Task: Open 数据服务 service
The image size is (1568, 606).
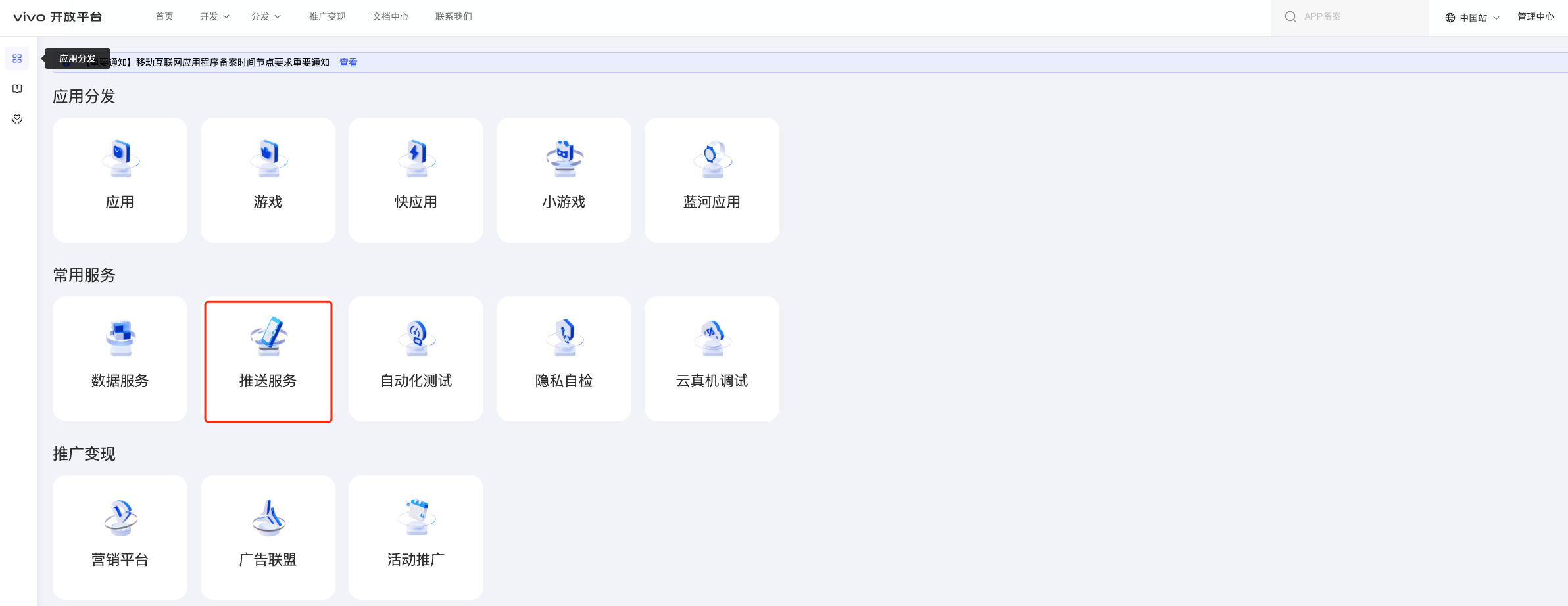Action: (x=120, y=358)
